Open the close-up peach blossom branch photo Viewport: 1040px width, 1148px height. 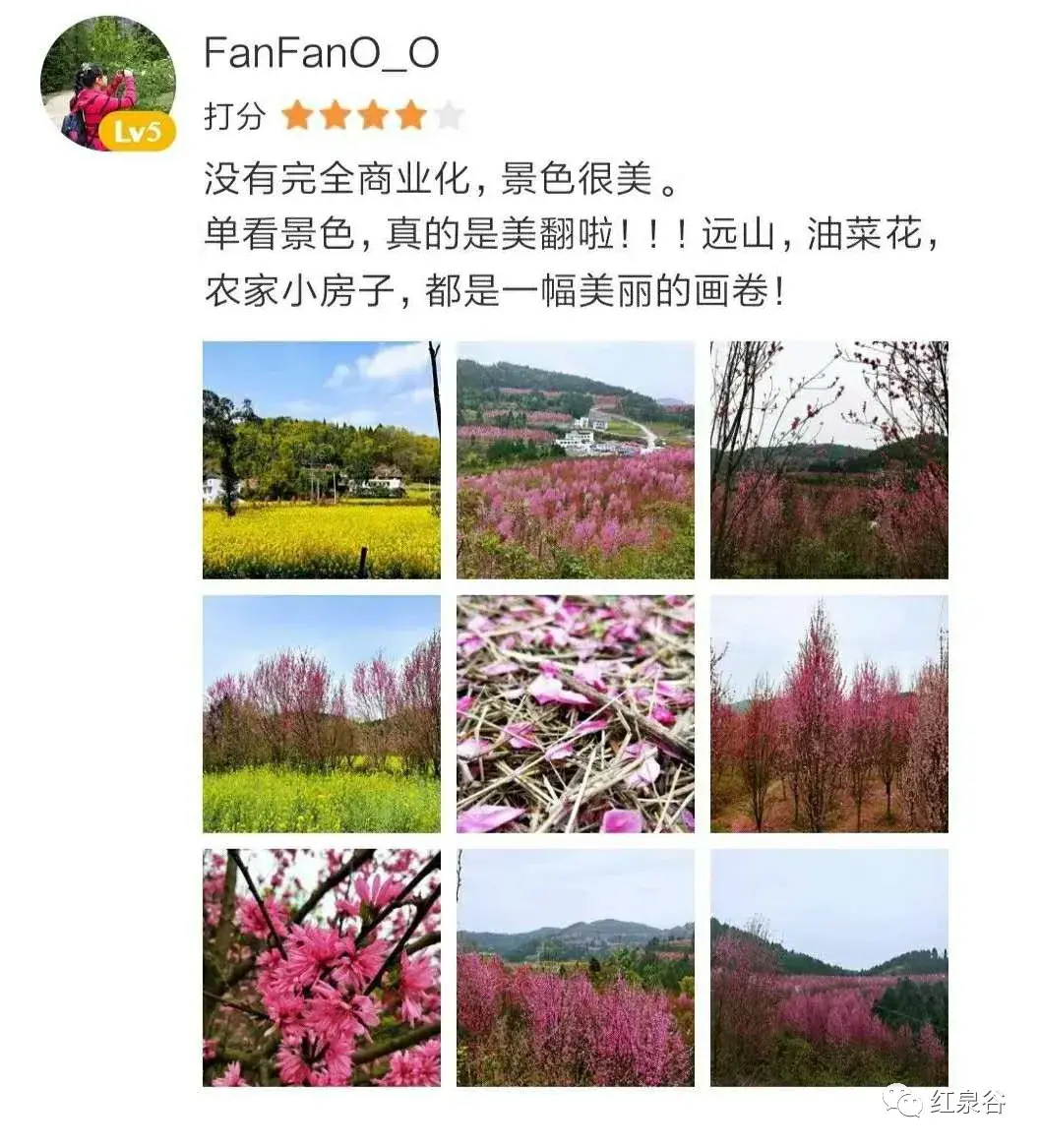pyautogui.click(x=321, y=968)
